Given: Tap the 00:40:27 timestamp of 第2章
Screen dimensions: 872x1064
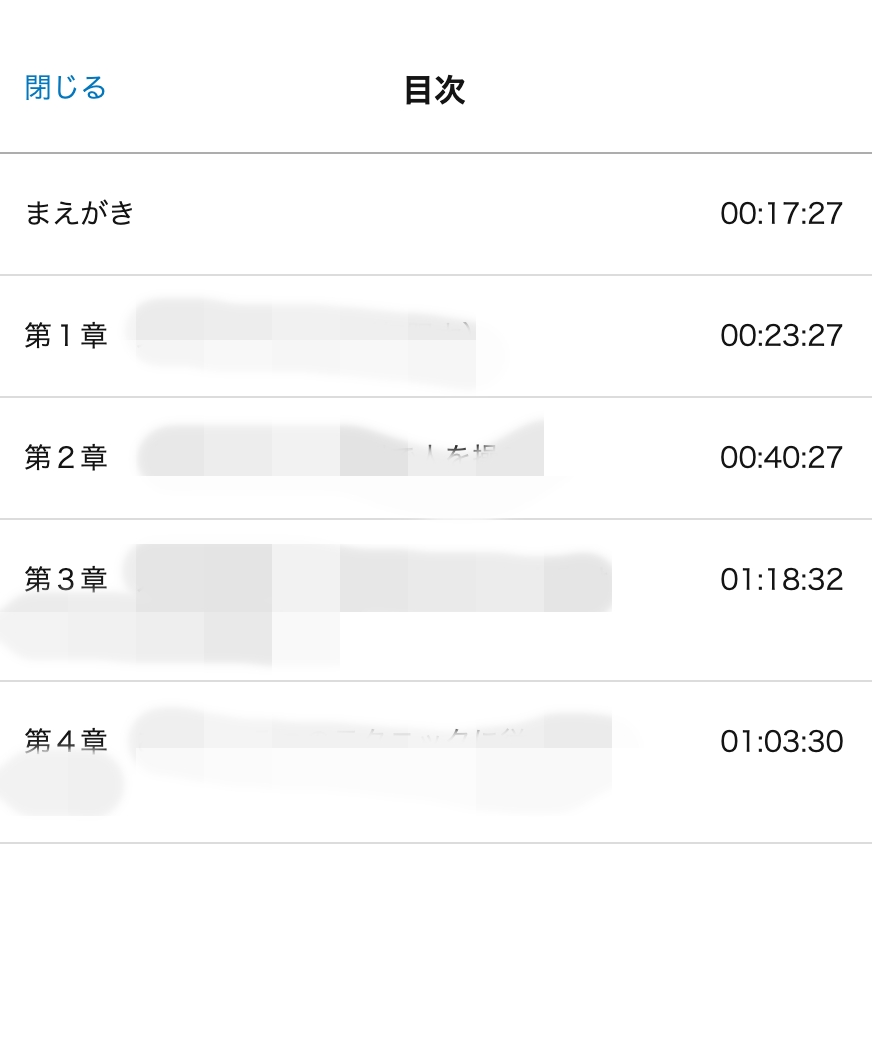Looking at the screenshot, I should [782, 457].
